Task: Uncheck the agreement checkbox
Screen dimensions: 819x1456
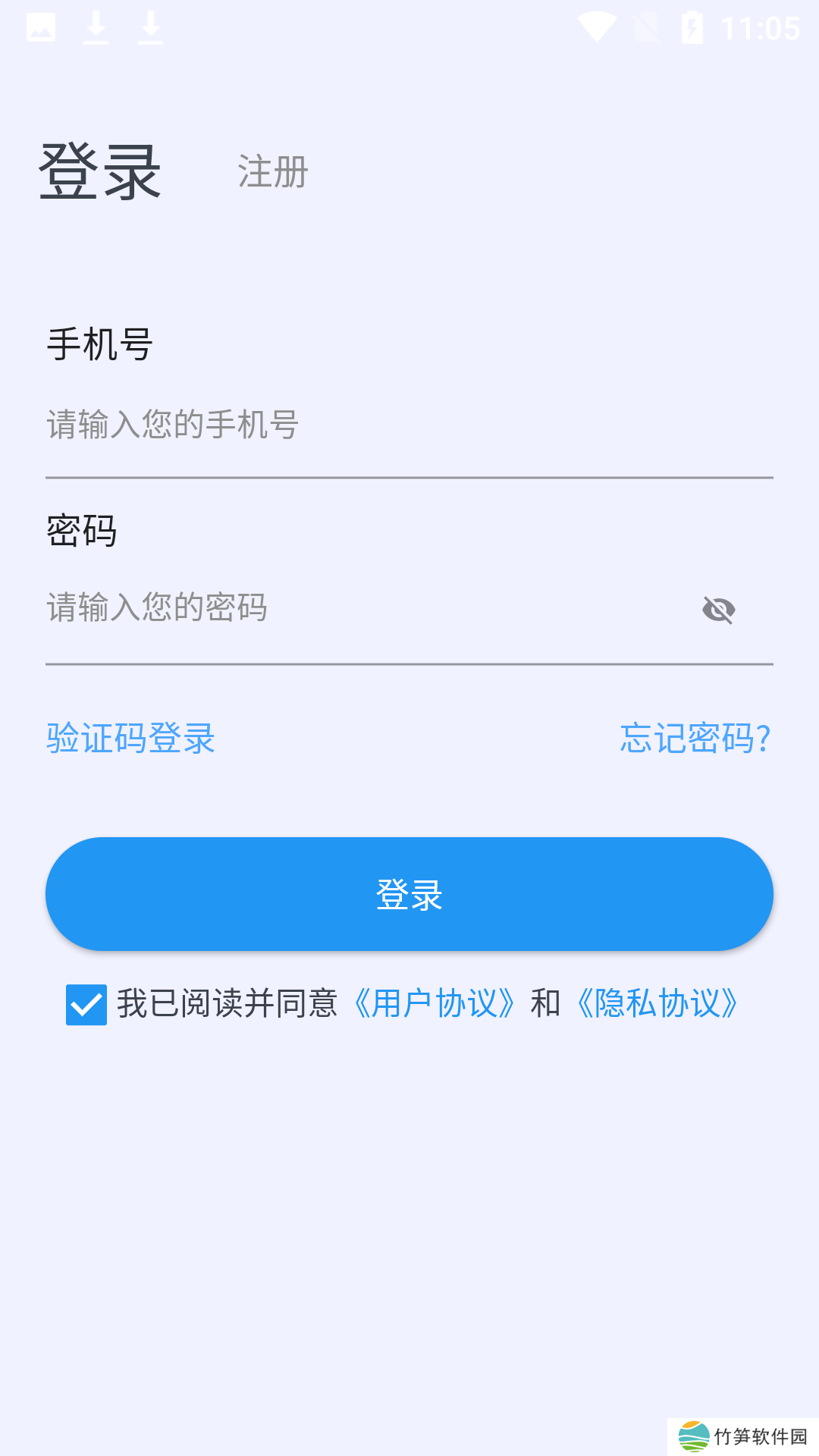Action: click(x=86, y=1004)
